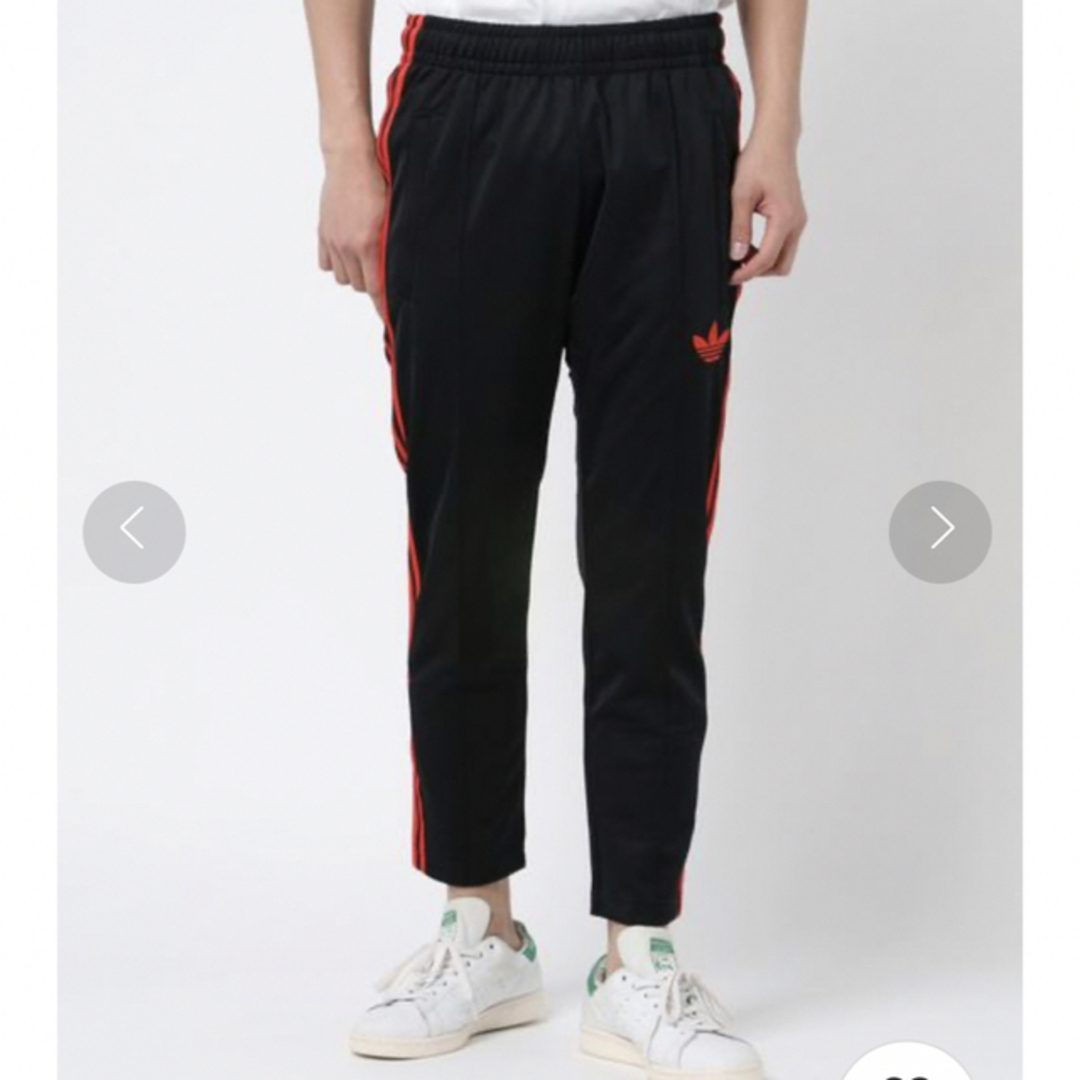Show the previous product photo
This screenshot has width=1080, height=1080.
[x=134, y=531]
